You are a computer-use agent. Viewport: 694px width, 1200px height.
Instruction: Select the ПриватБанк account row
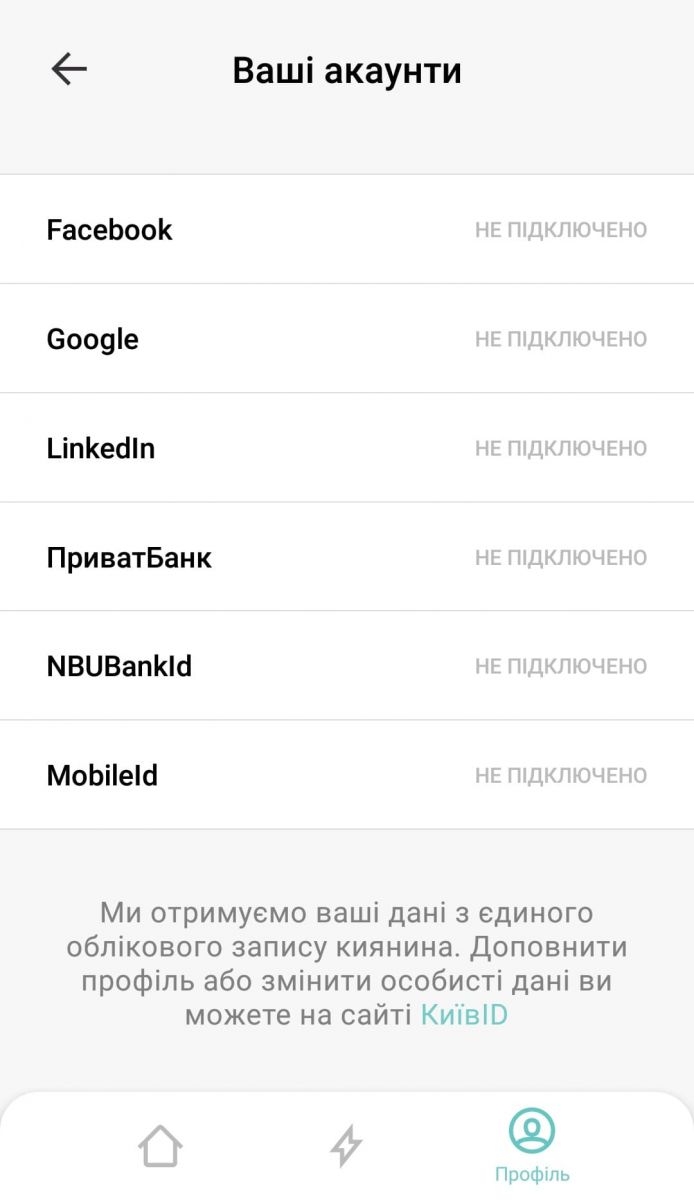(x=347, y=557)
